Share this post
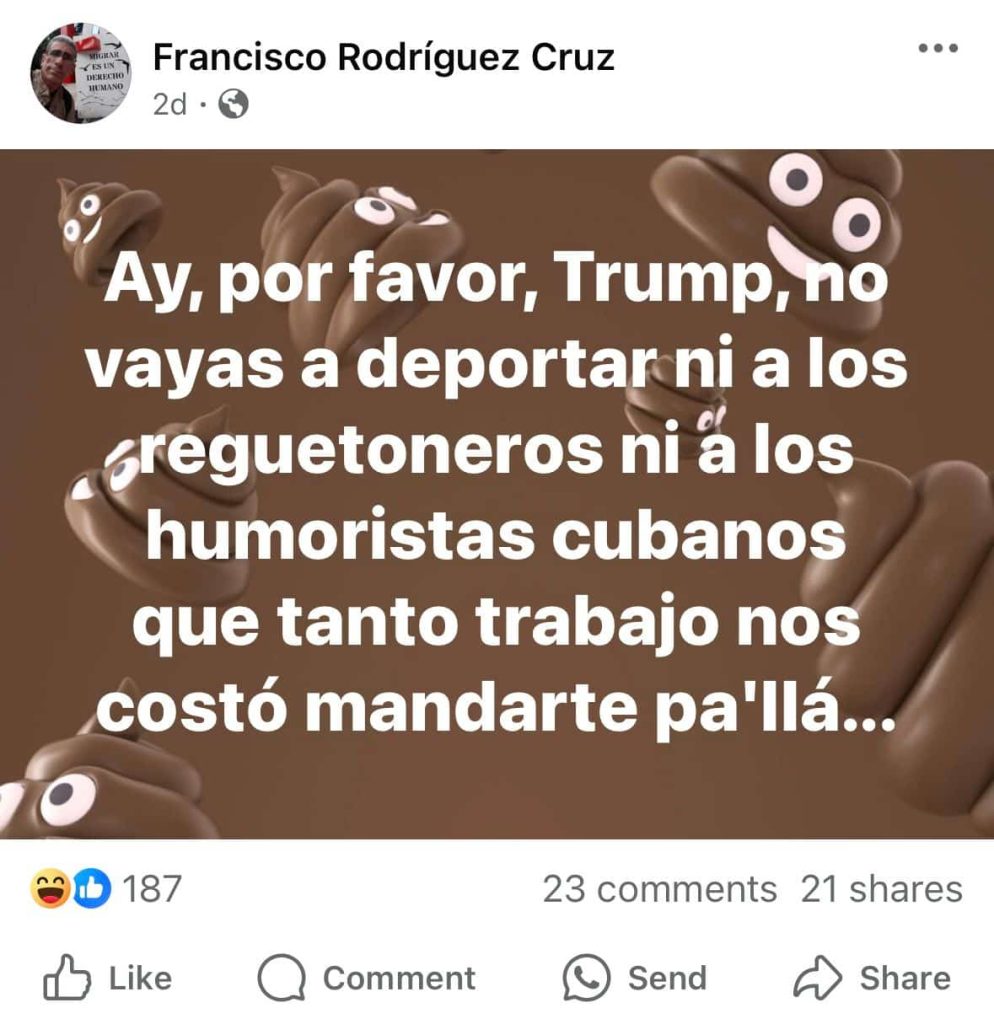Image resolution: width=994 pixels, height=1024 pixels. tap(872, 978)
